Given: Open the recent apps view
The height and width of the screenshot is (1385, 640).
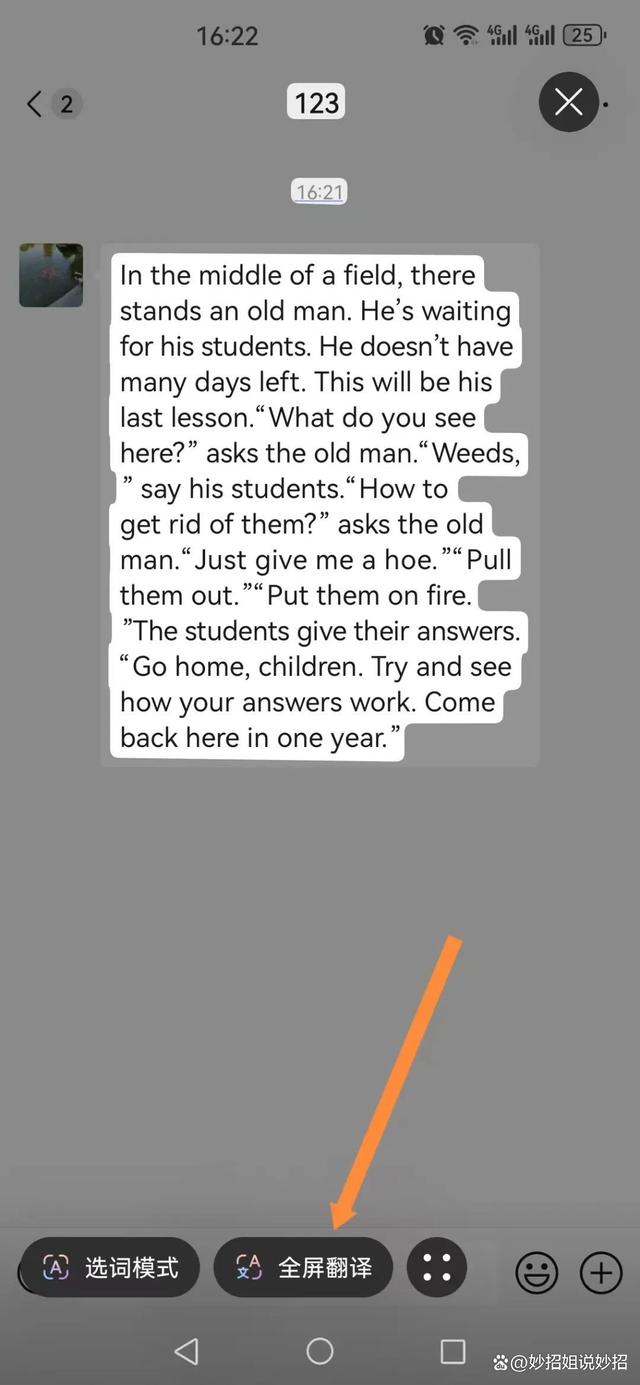Looking at the screenshot, I should [x=453, y=1352].
